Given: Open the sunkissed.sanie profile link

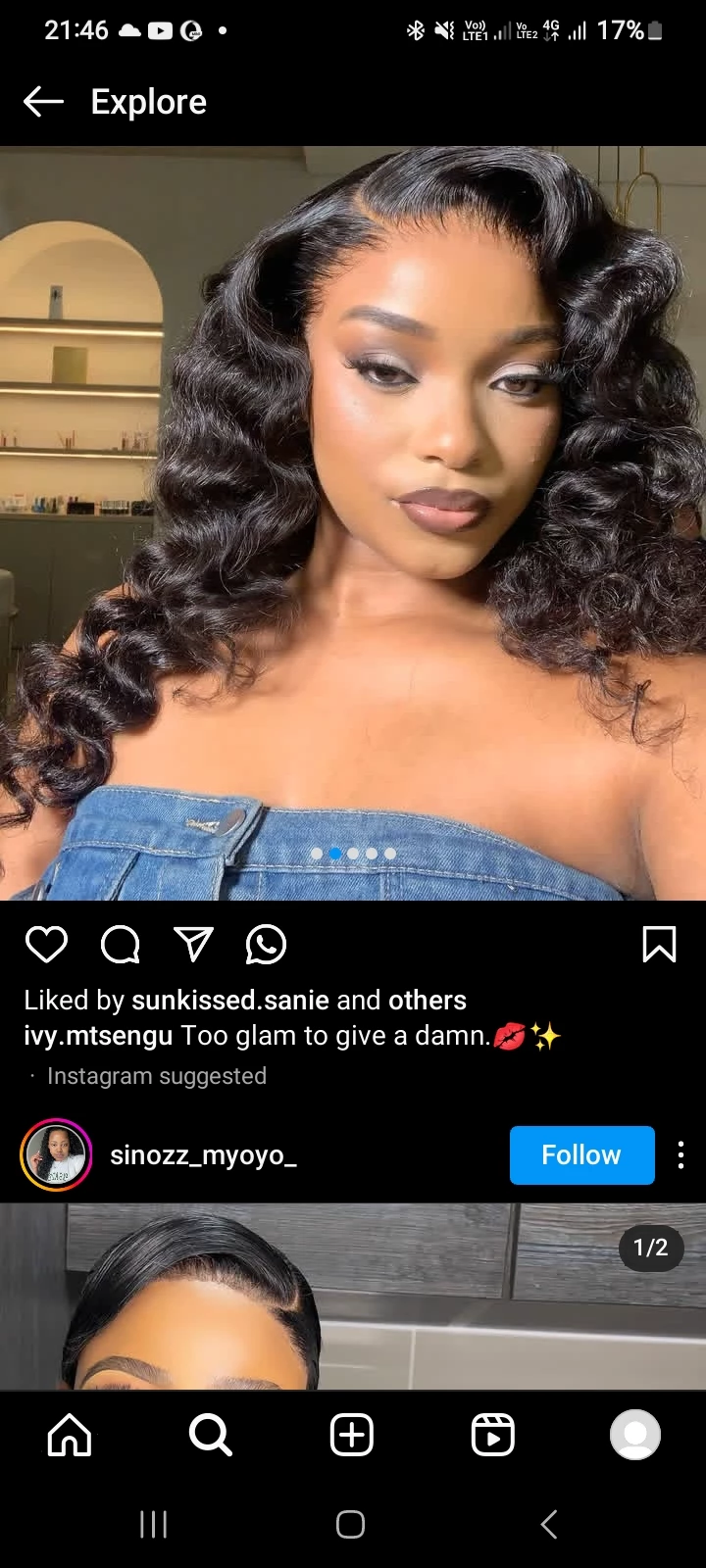Looking at the screenshot, I should pyautogui.click(x=230, y=1000).
